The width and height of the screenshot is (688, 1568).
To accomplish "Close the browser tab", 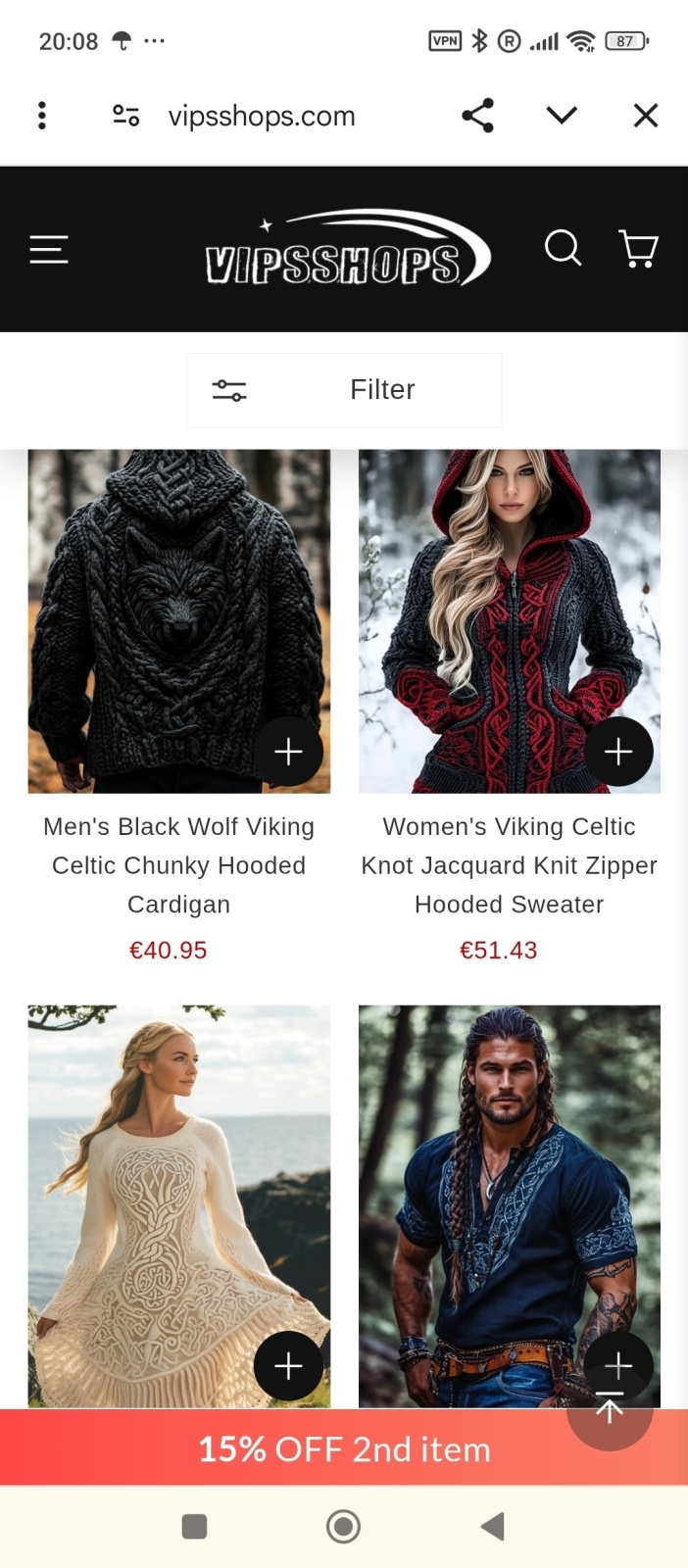I will [x=645, y=116].
